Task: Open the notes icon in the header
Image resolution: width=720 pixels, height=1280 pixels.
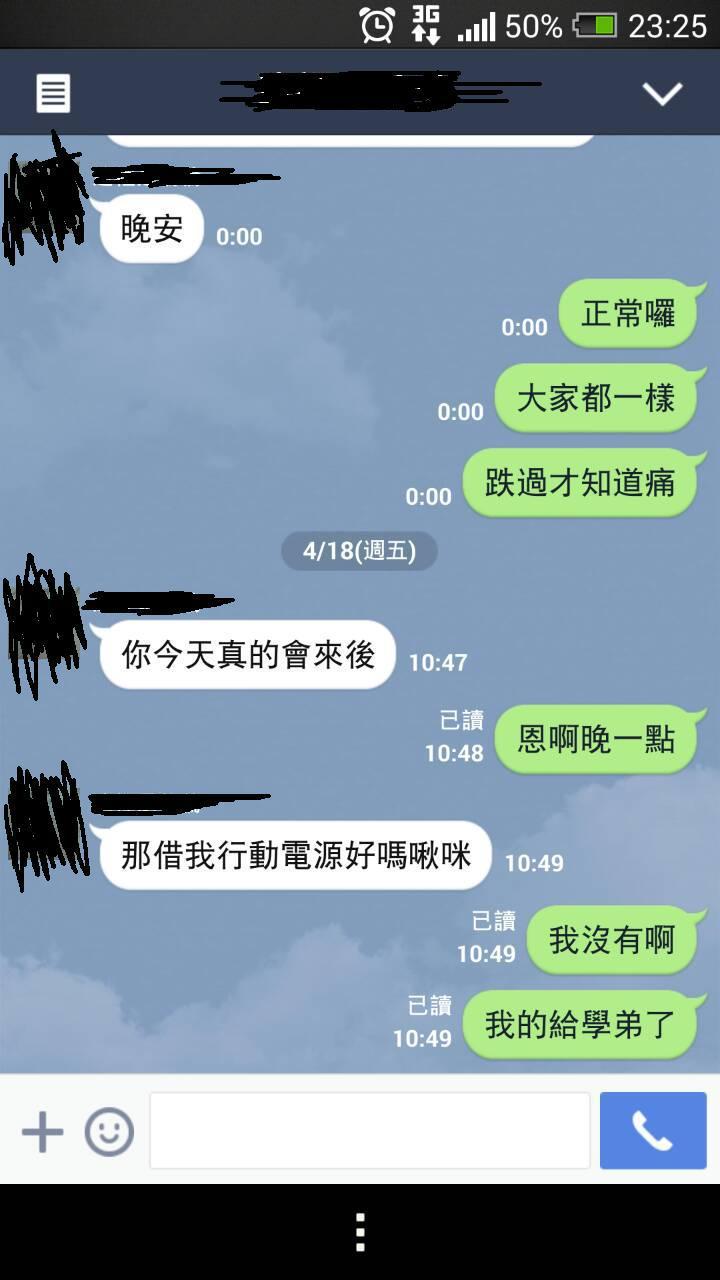Action: (53, 94)
